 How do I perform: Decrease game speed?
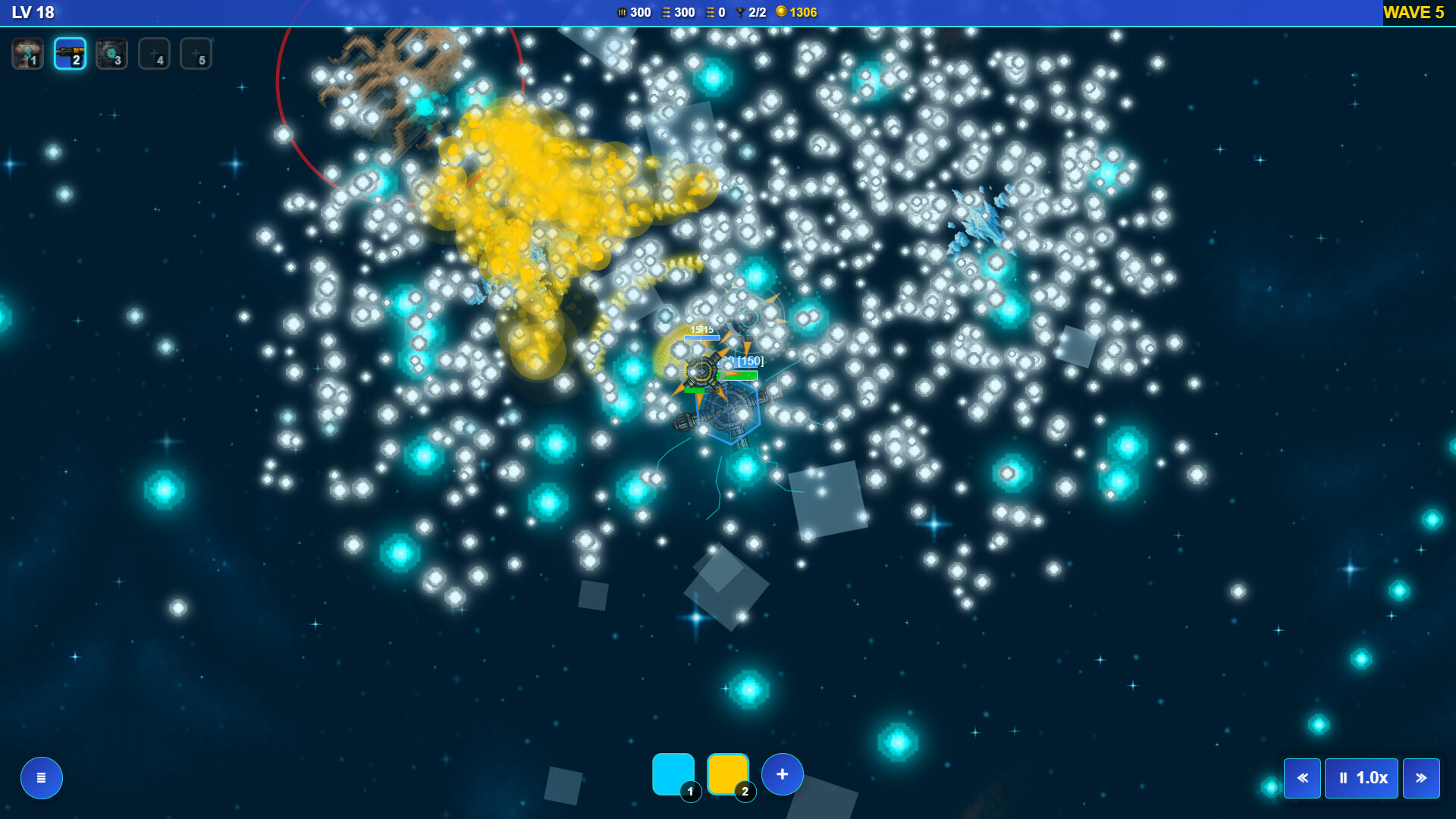click(1302, 778)
